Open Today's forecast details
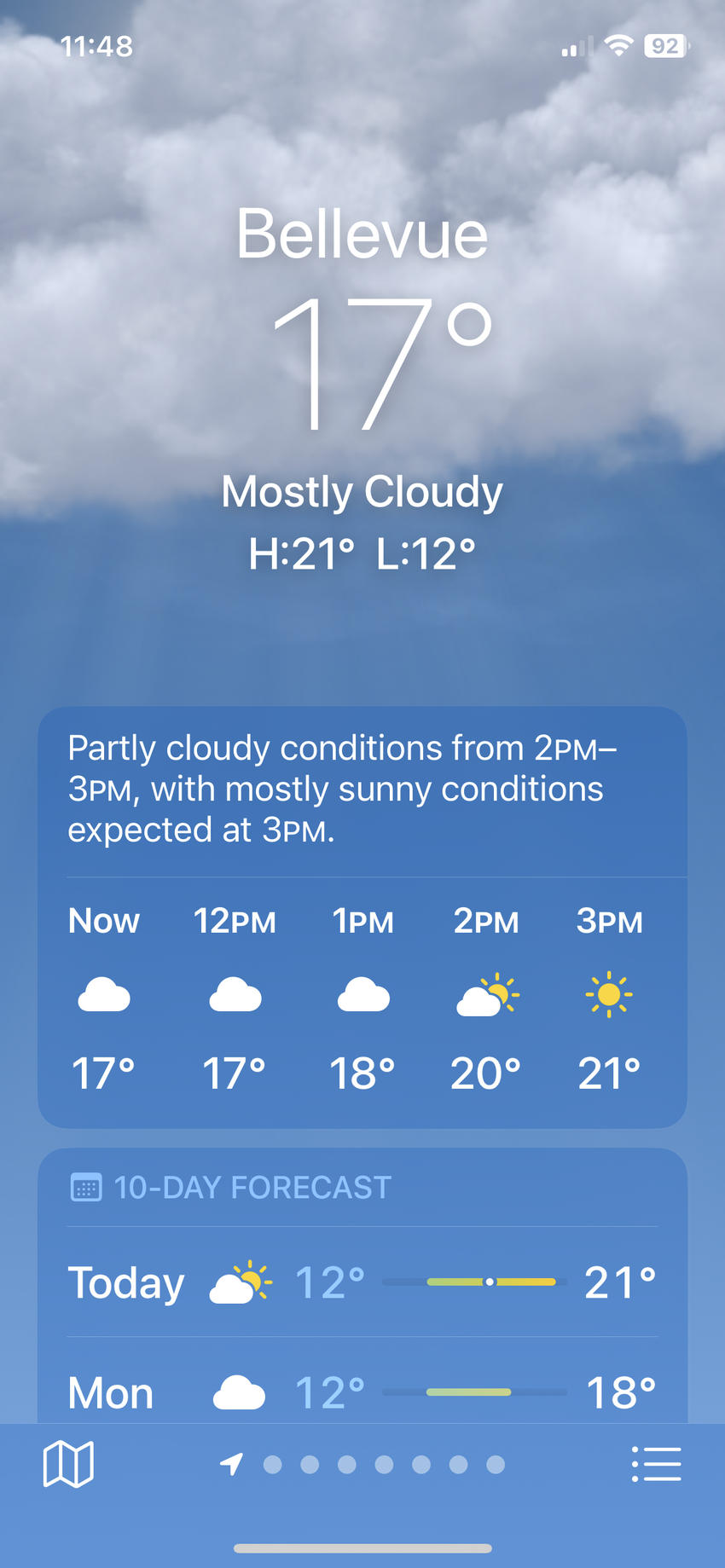 pyautogui.click(x=362, y=1282)
